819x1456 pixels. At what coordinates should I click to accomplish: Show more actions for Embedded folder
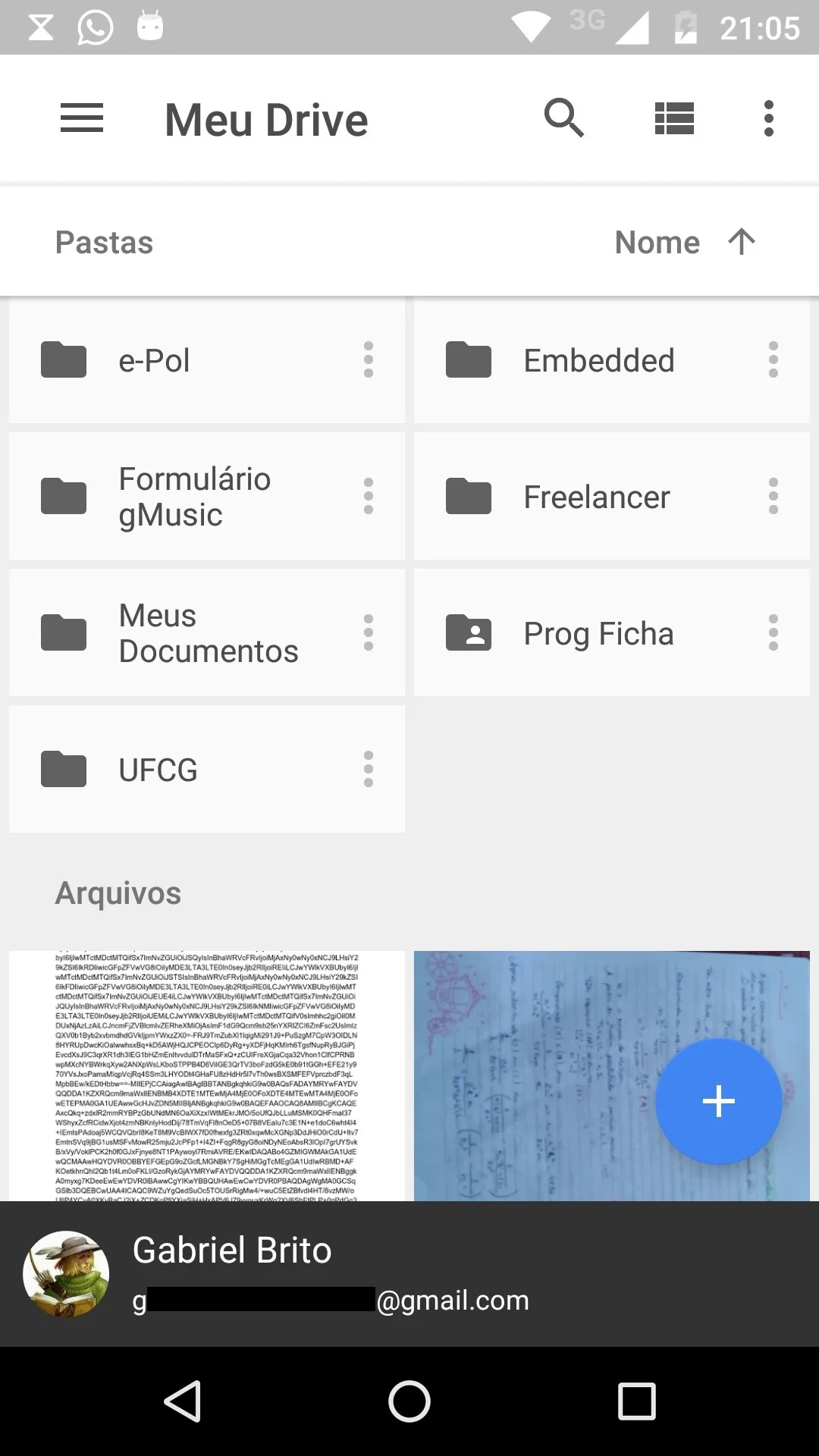click(x=773, y=360)
